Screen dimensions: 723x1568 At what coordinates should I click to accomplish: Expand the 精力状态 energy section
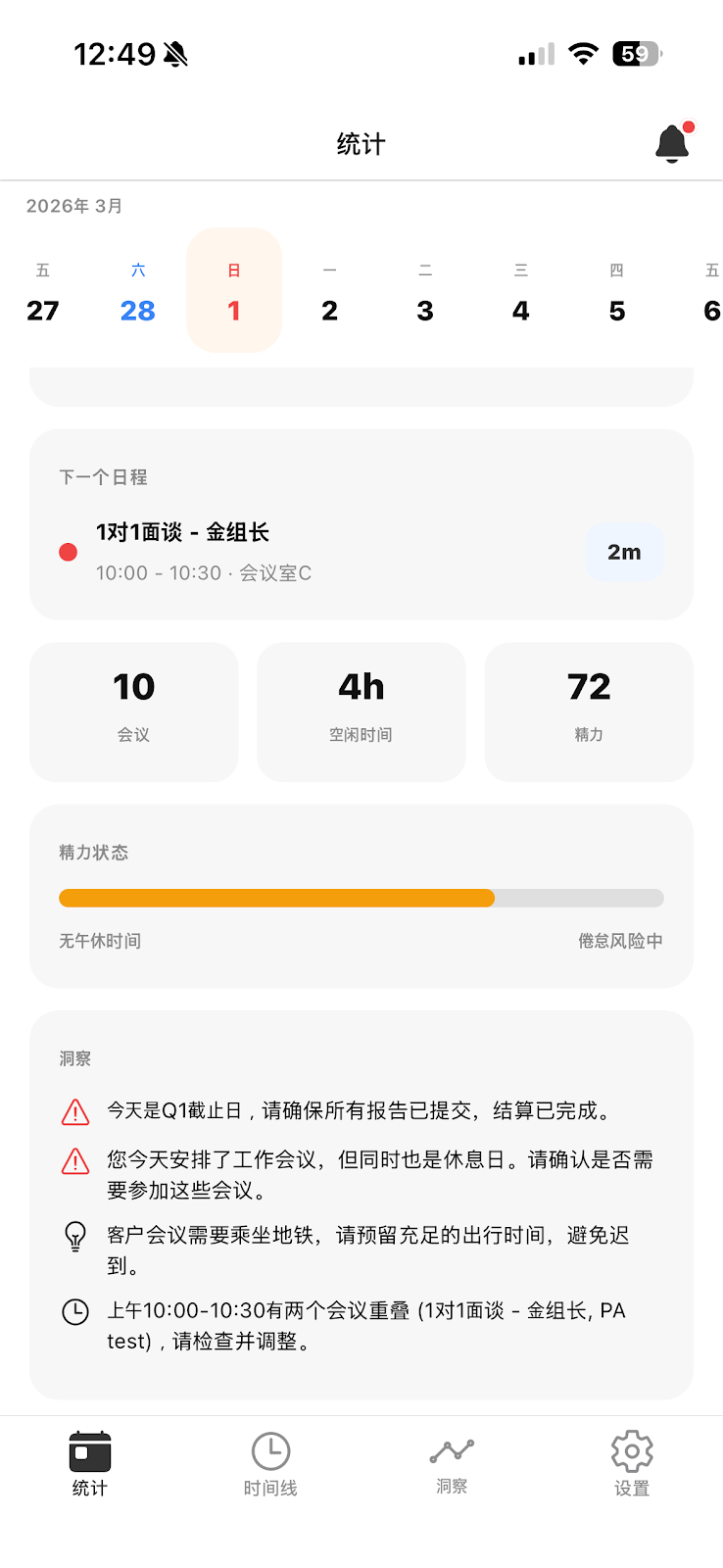[x=361, y=895]
